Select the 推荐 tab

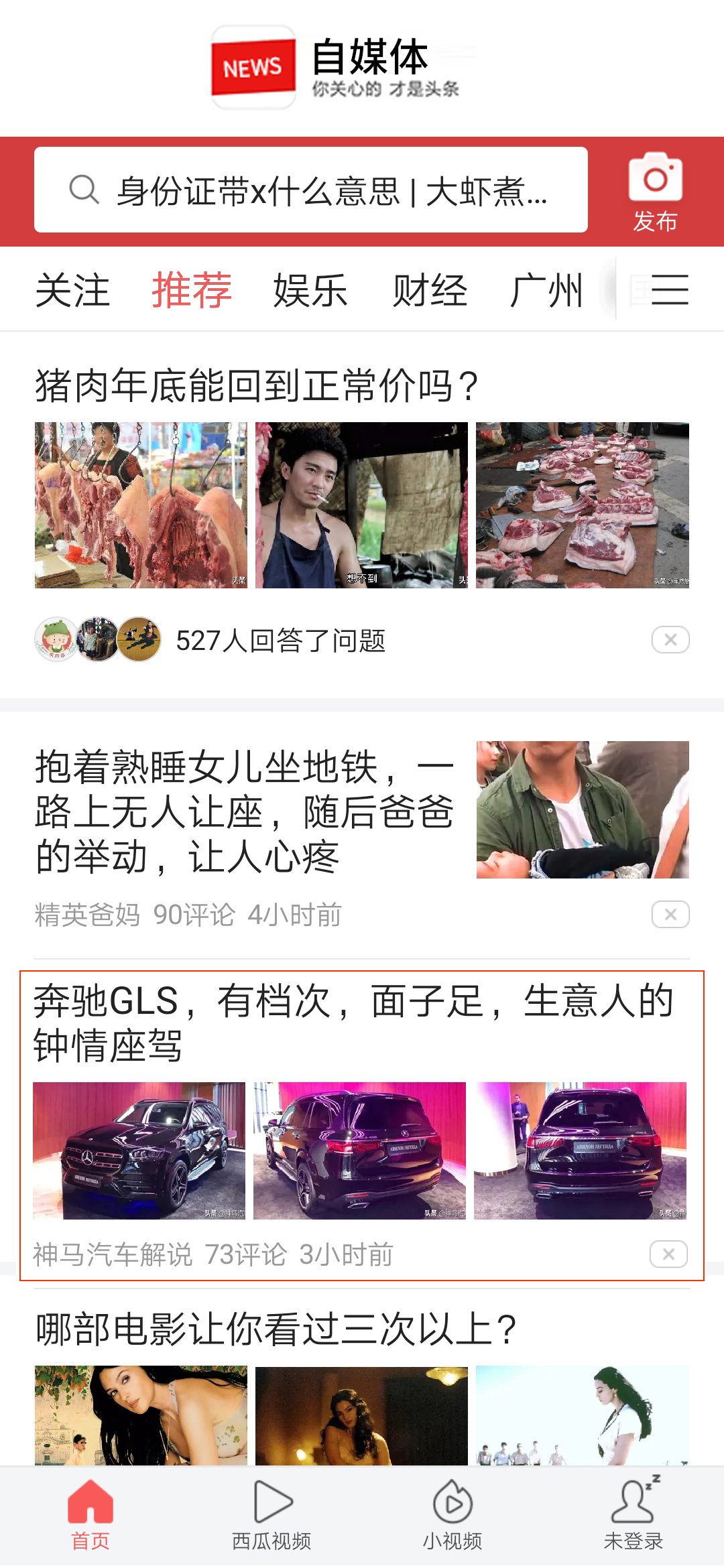pos(192,291)
